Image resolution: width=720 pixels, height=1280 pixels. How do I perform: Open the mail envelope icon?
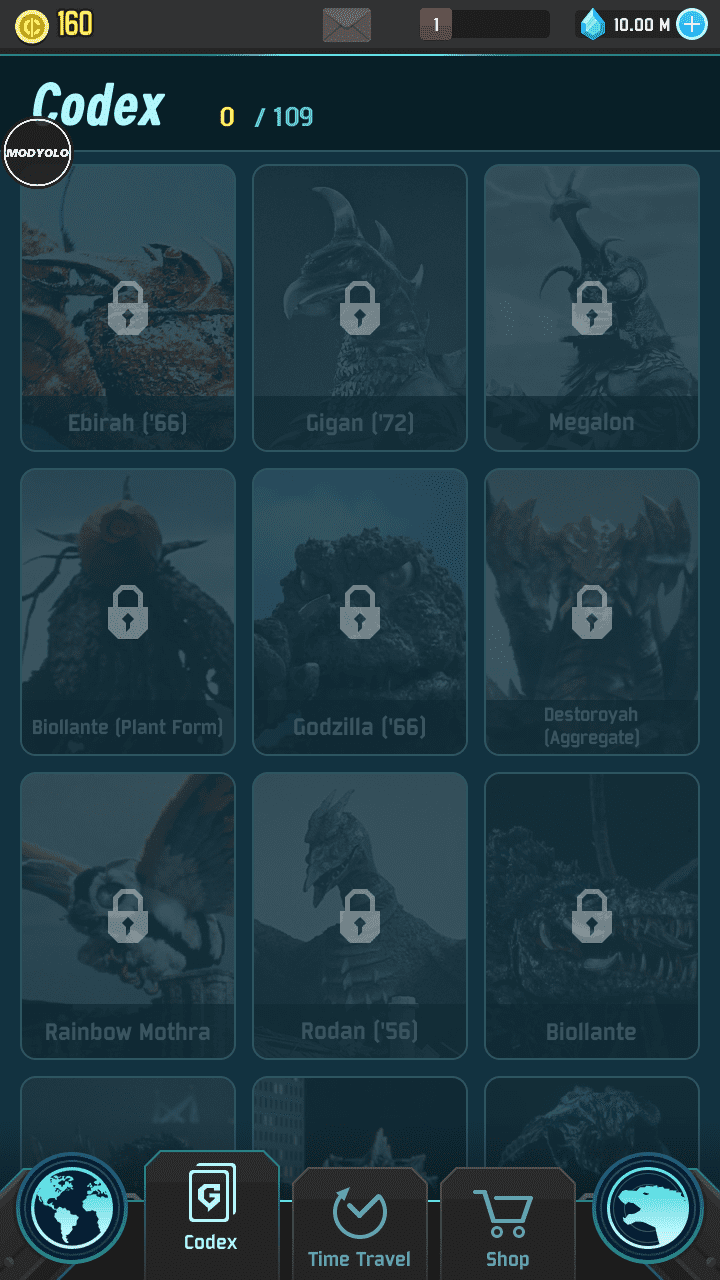tap(347, 25)
